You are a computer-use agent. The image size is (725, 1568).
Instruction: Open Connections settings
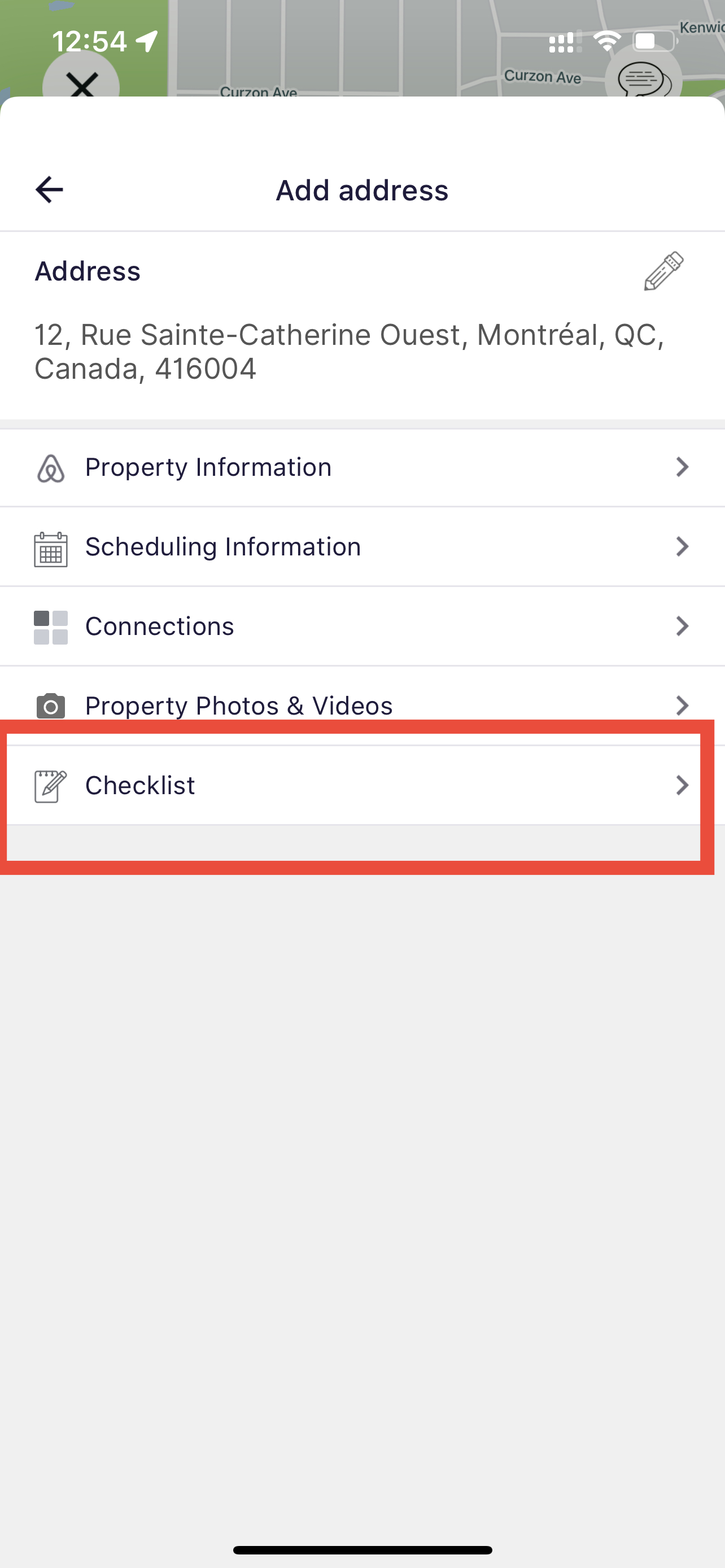[x=361, y=627]
